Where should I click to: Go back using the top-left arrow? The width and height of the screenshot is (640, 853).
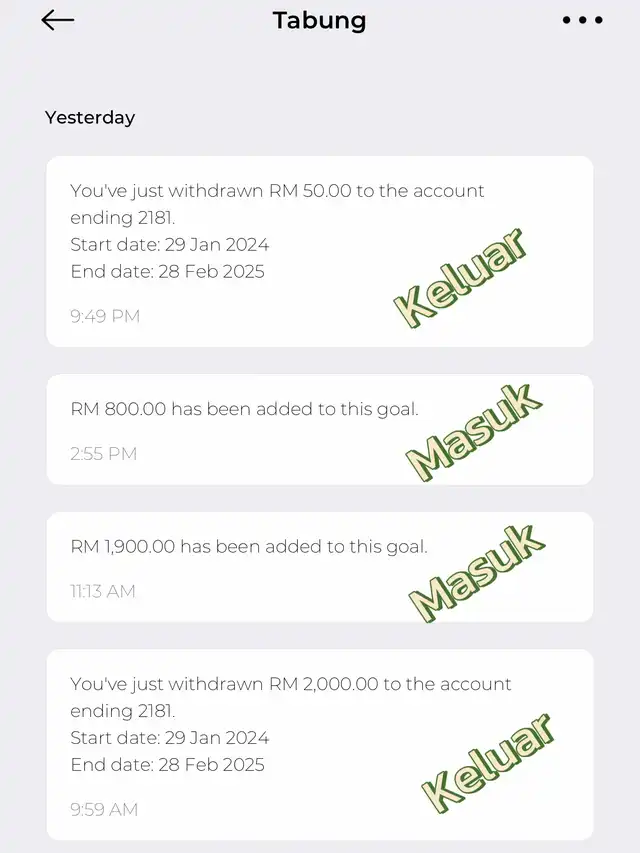(58, 21)
